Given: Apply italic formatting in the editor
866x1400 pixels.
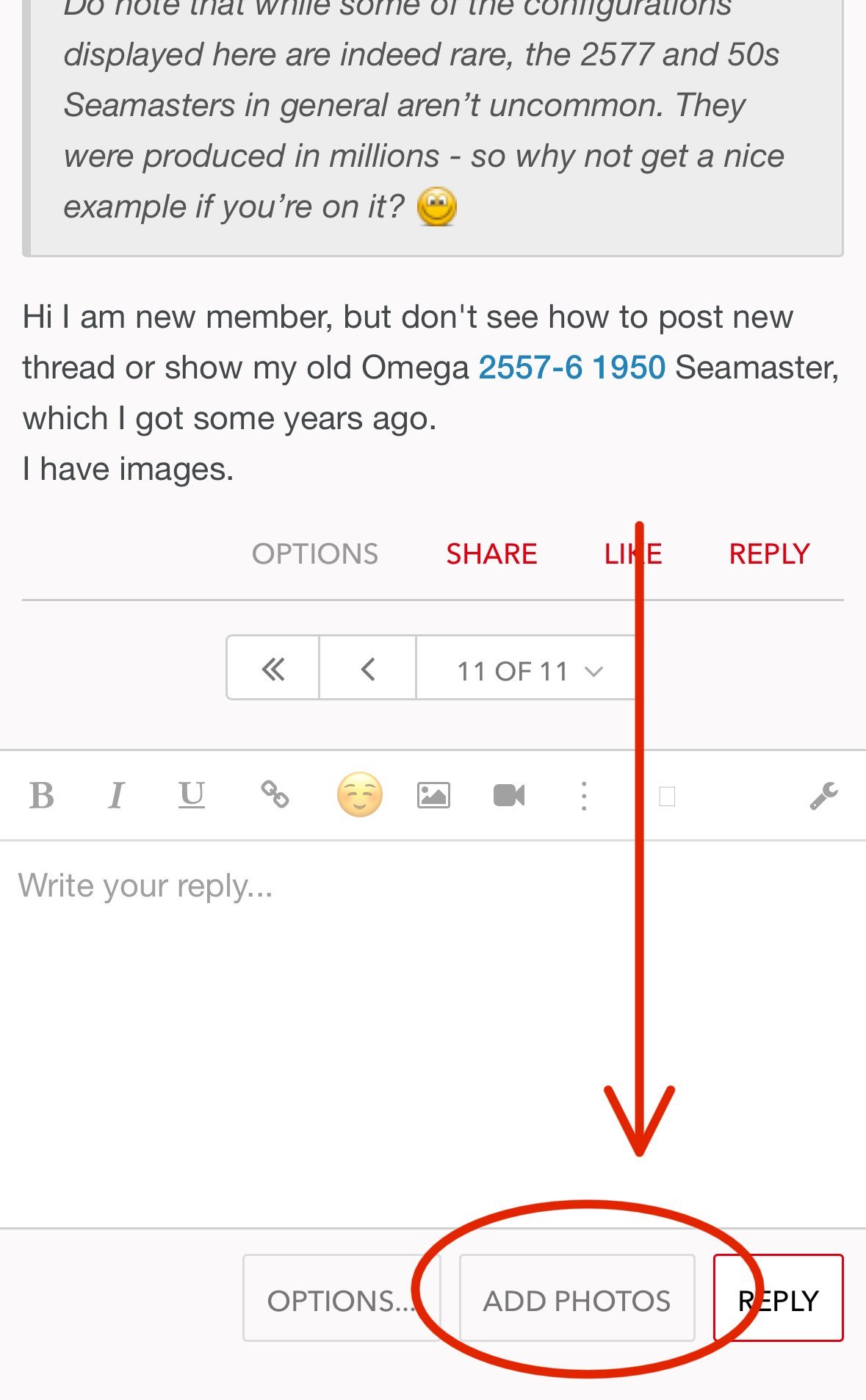Looking at the screenshot, I should pos(116,795).
